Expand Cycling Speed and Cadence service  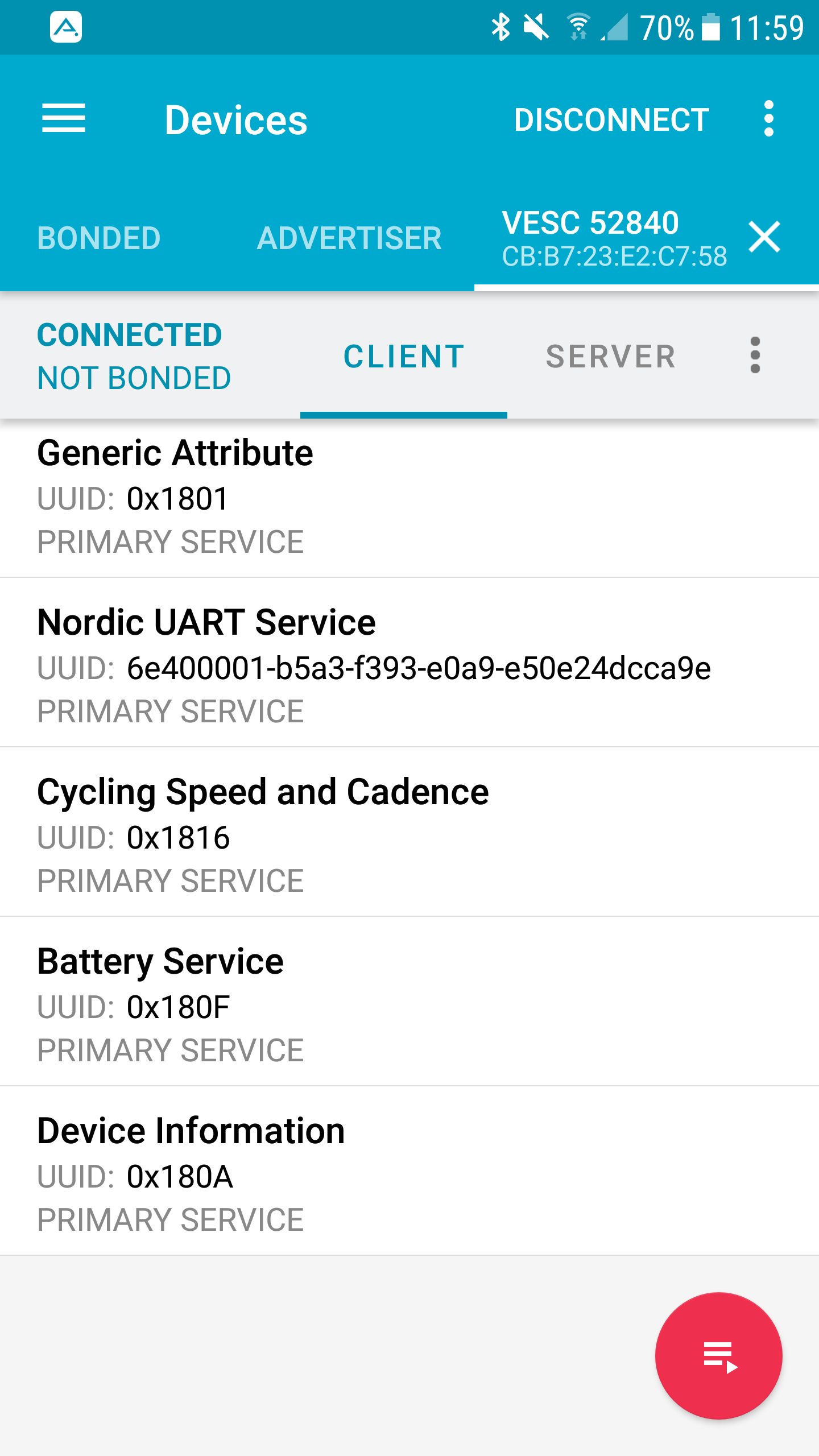click(409, 835)
